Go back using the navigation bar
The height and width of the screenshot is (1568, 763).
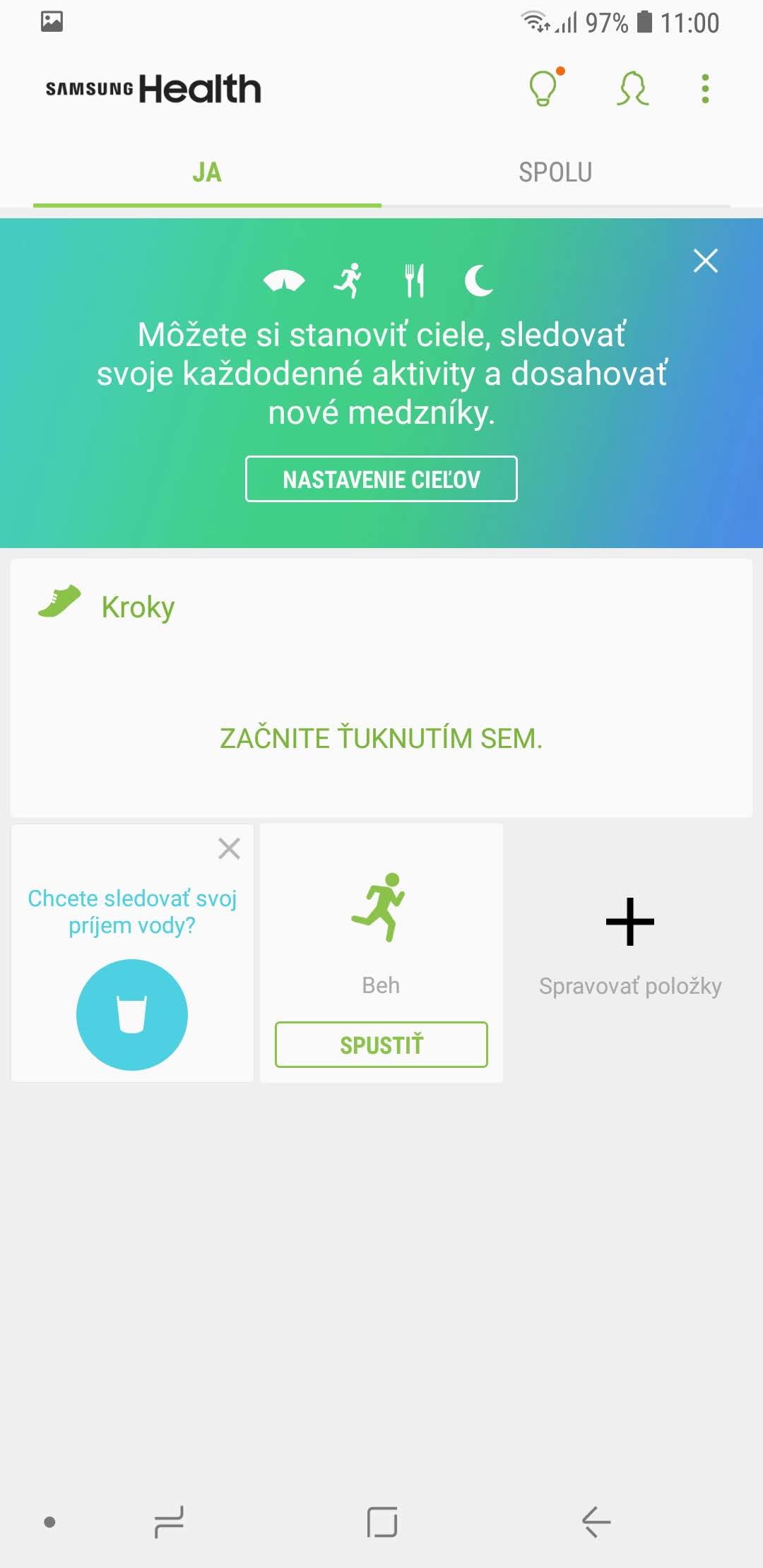596,1521
